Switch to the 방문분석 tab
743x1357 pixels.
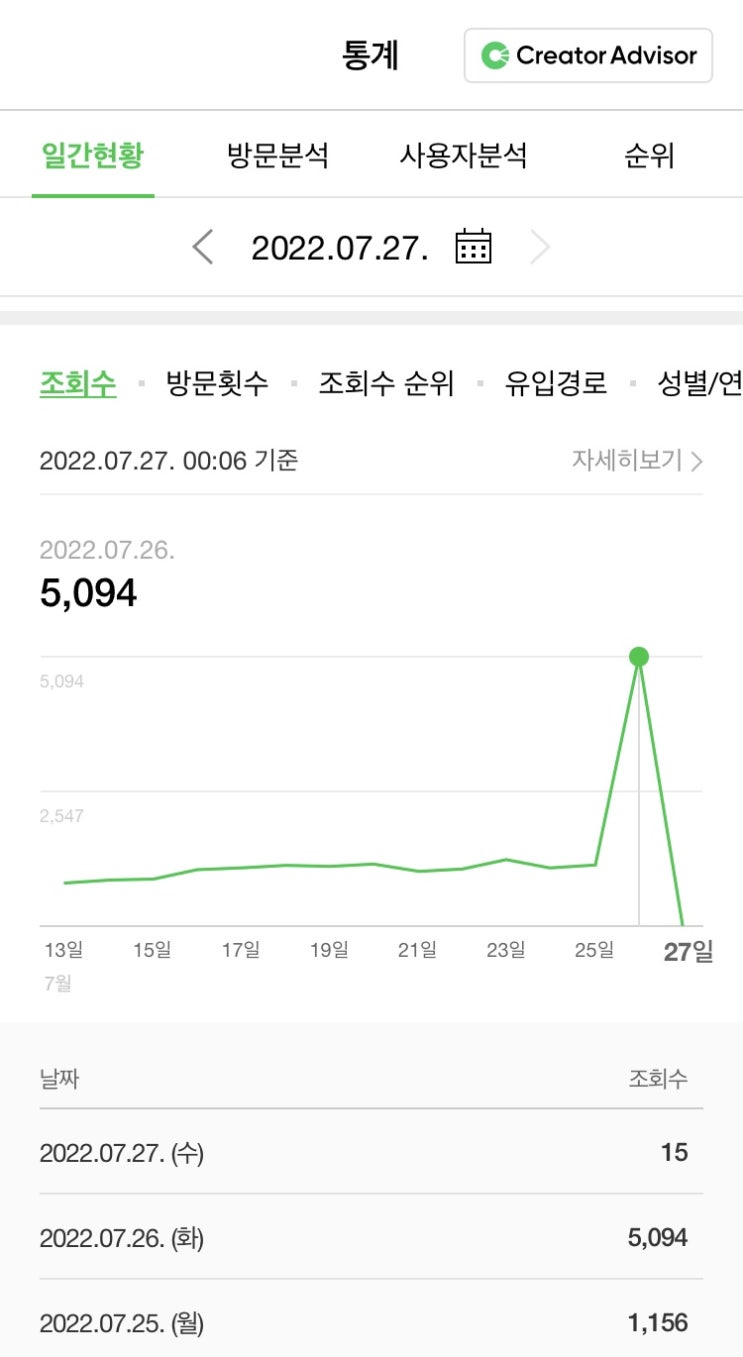tap(278, 156)
